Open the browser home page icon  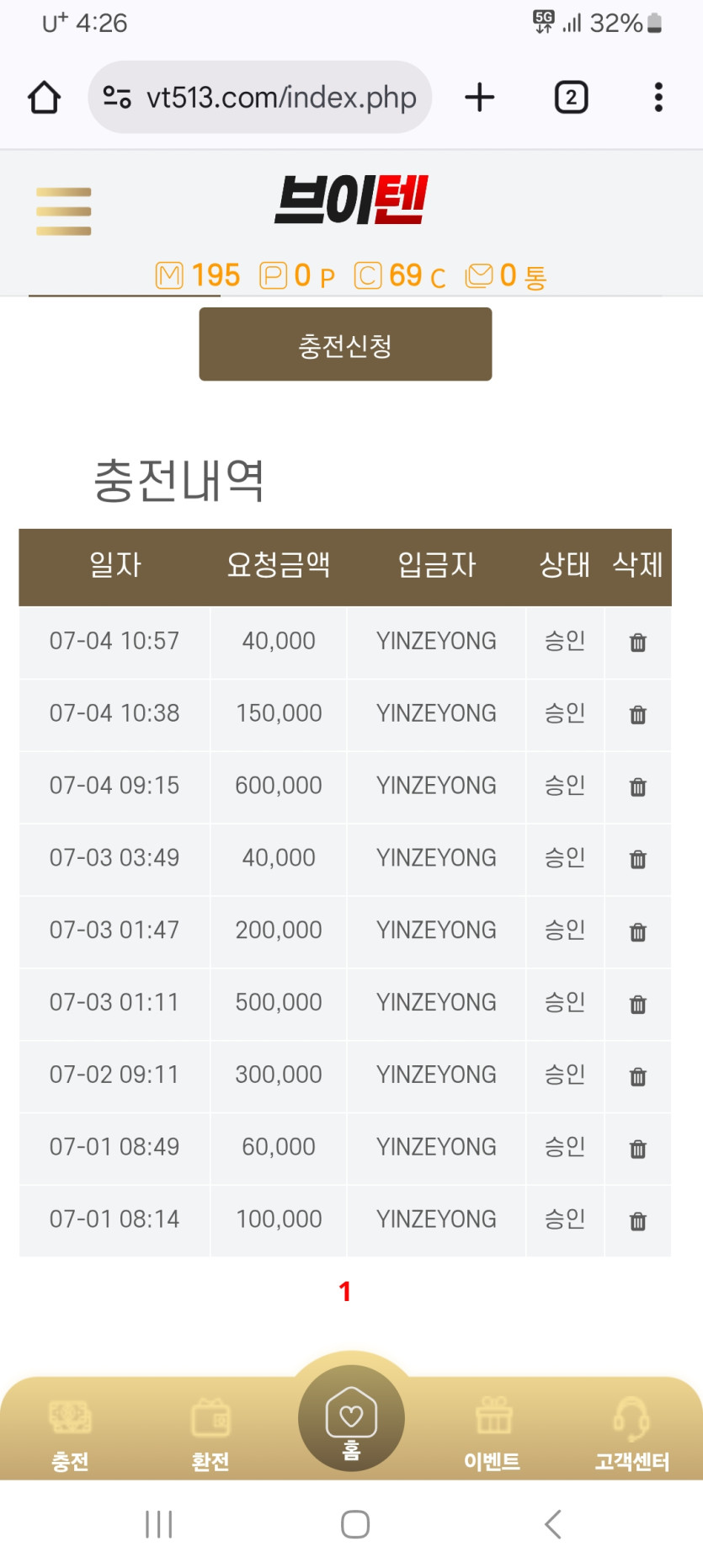tap(45, 98)
